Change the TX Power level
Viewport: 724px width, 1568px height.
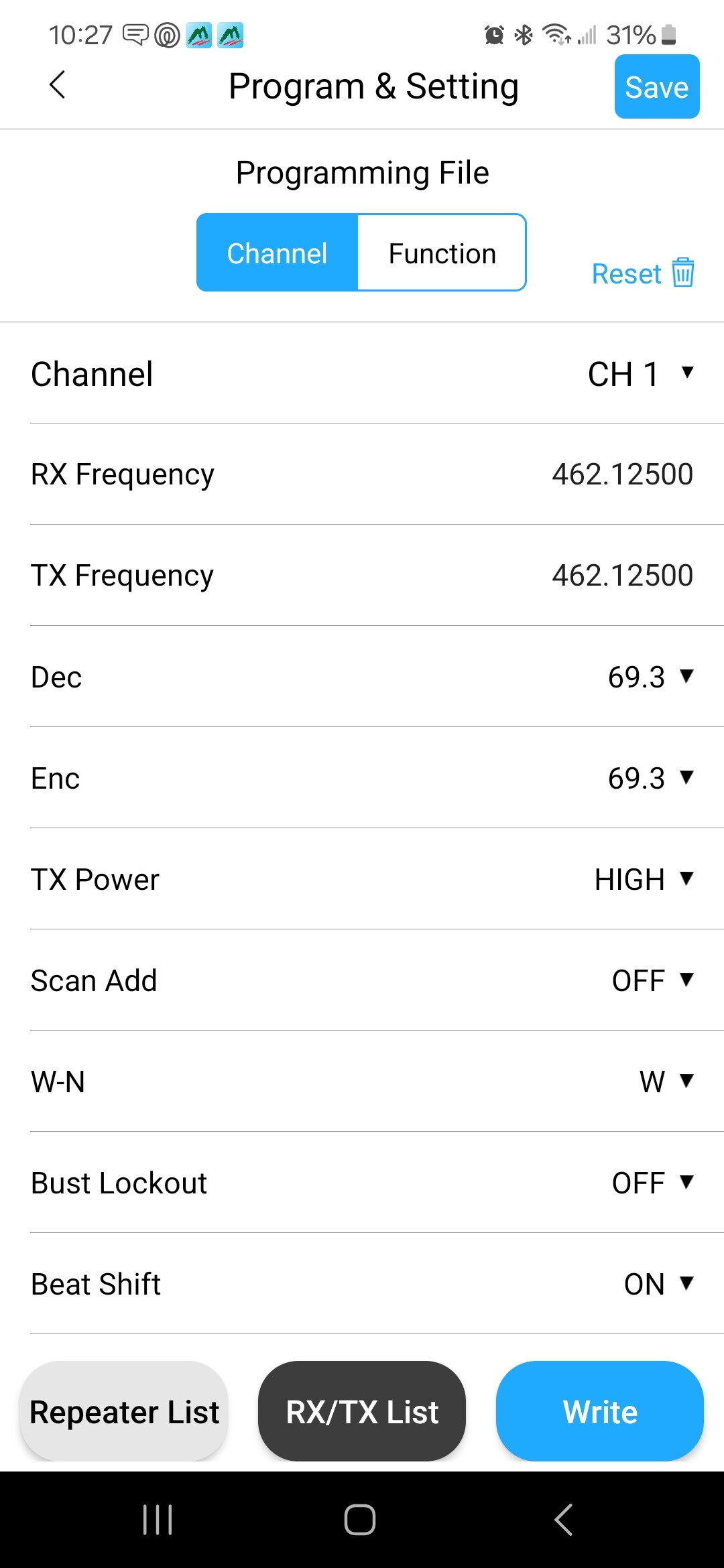[x=643, y=879]
